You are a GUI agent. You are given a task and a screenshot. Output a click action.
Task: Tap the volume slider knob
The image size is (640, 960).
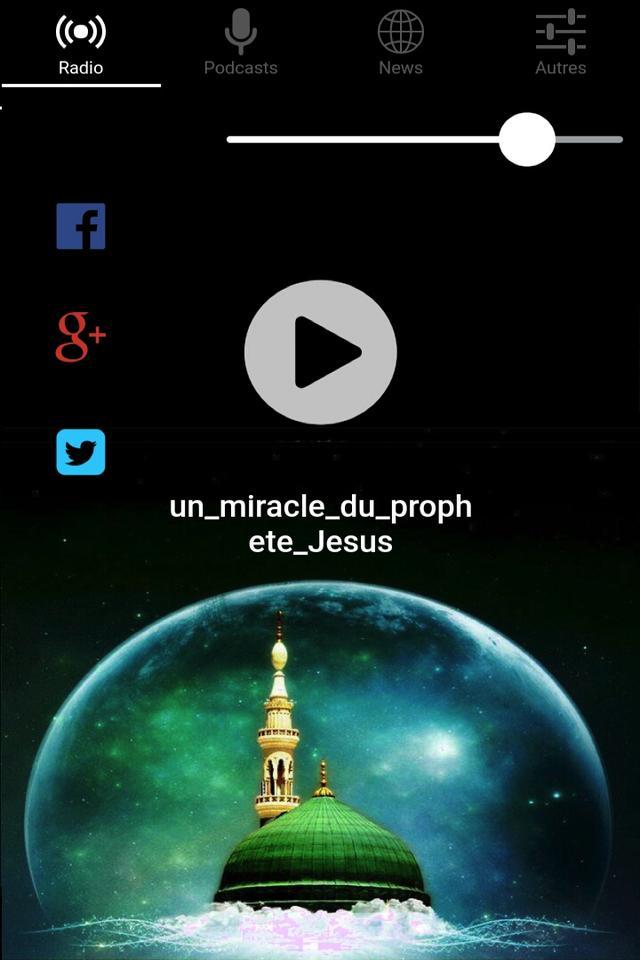527,139
